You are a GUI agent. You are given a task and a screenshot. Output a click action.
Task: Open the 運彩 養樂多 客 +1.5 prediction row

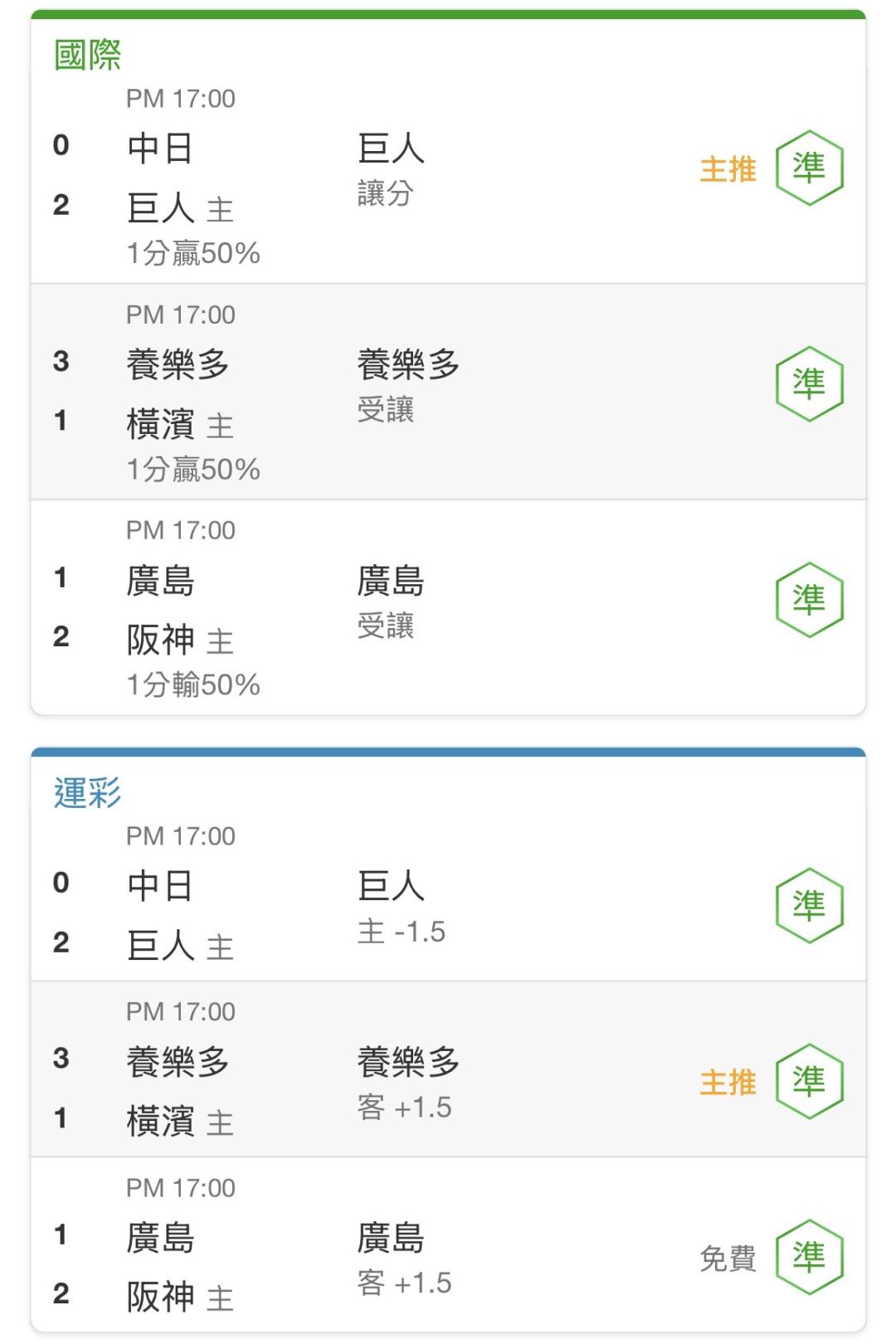(x=448, y=1069)
